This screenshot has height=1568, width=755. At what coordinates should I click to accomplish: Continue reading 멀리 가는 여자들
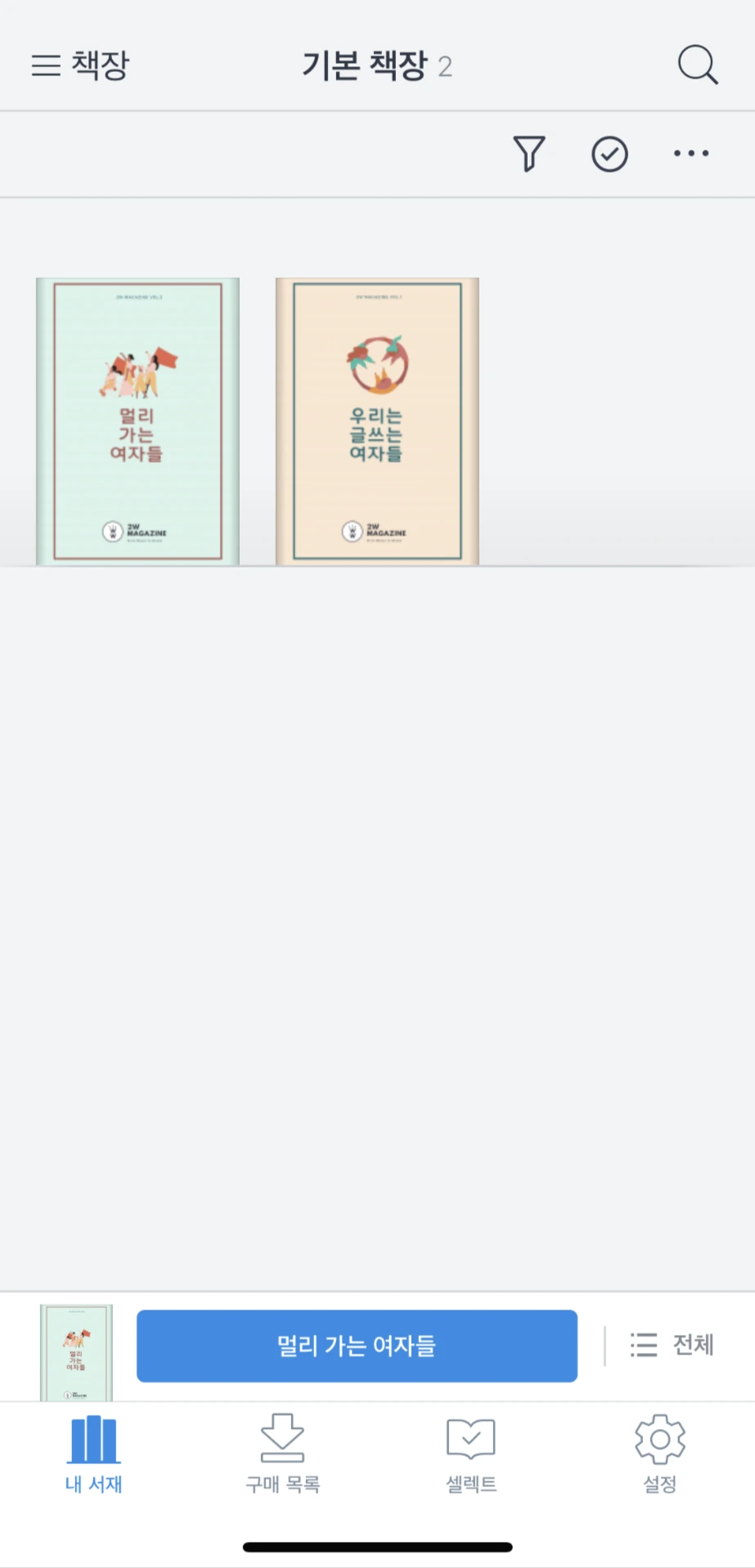(x=356, y=1346)
